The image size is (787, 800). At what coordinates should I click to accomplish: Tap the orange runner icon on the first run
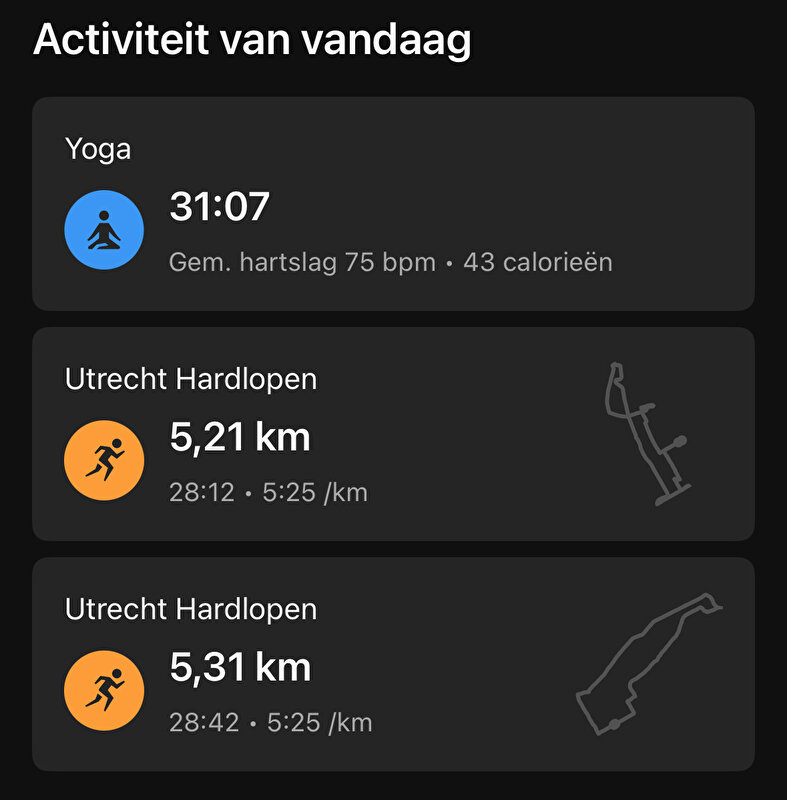click(105, 460)
